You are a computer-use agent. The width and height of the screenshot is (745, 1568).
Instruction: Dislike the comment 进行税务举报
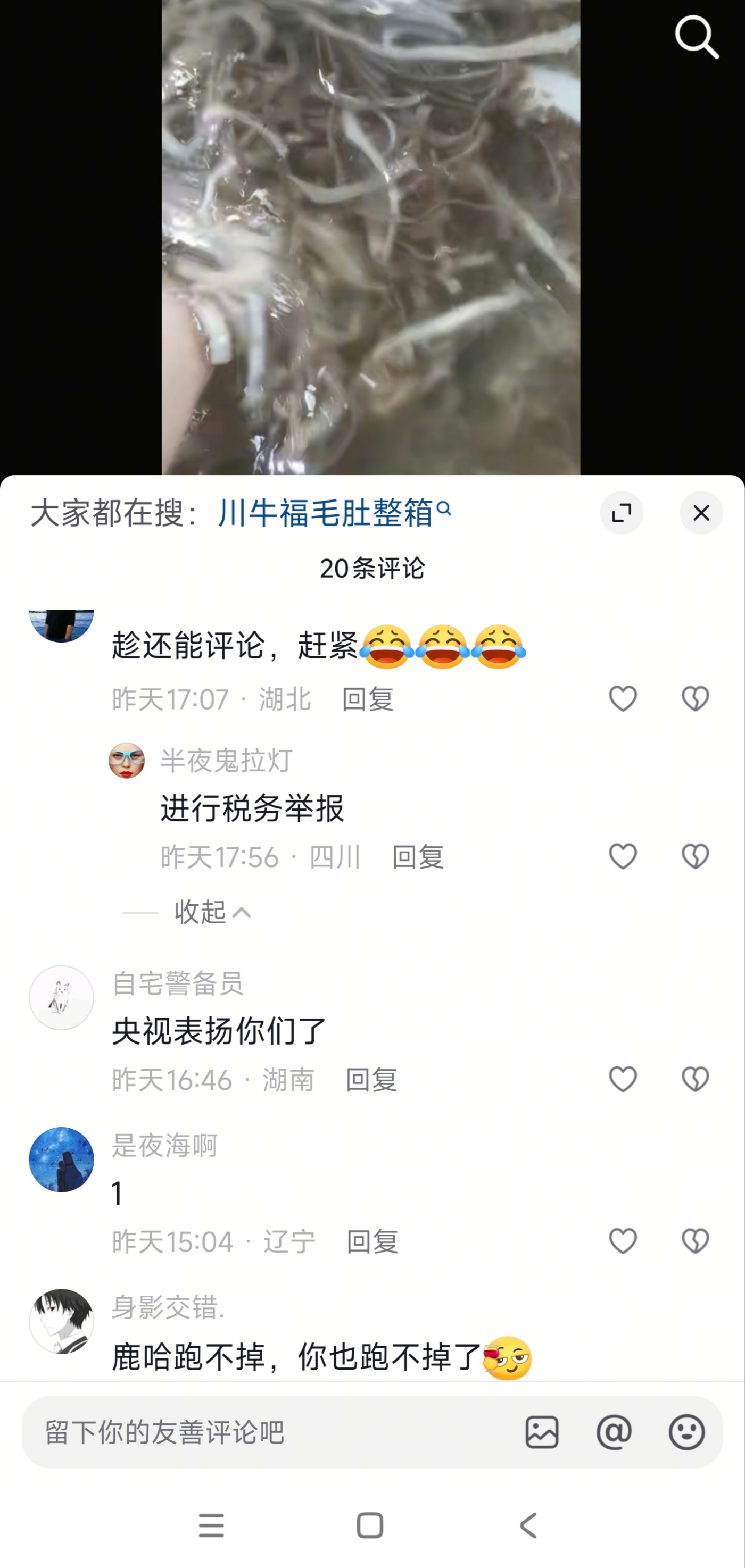pyautogui.click(x=695, y=856)
